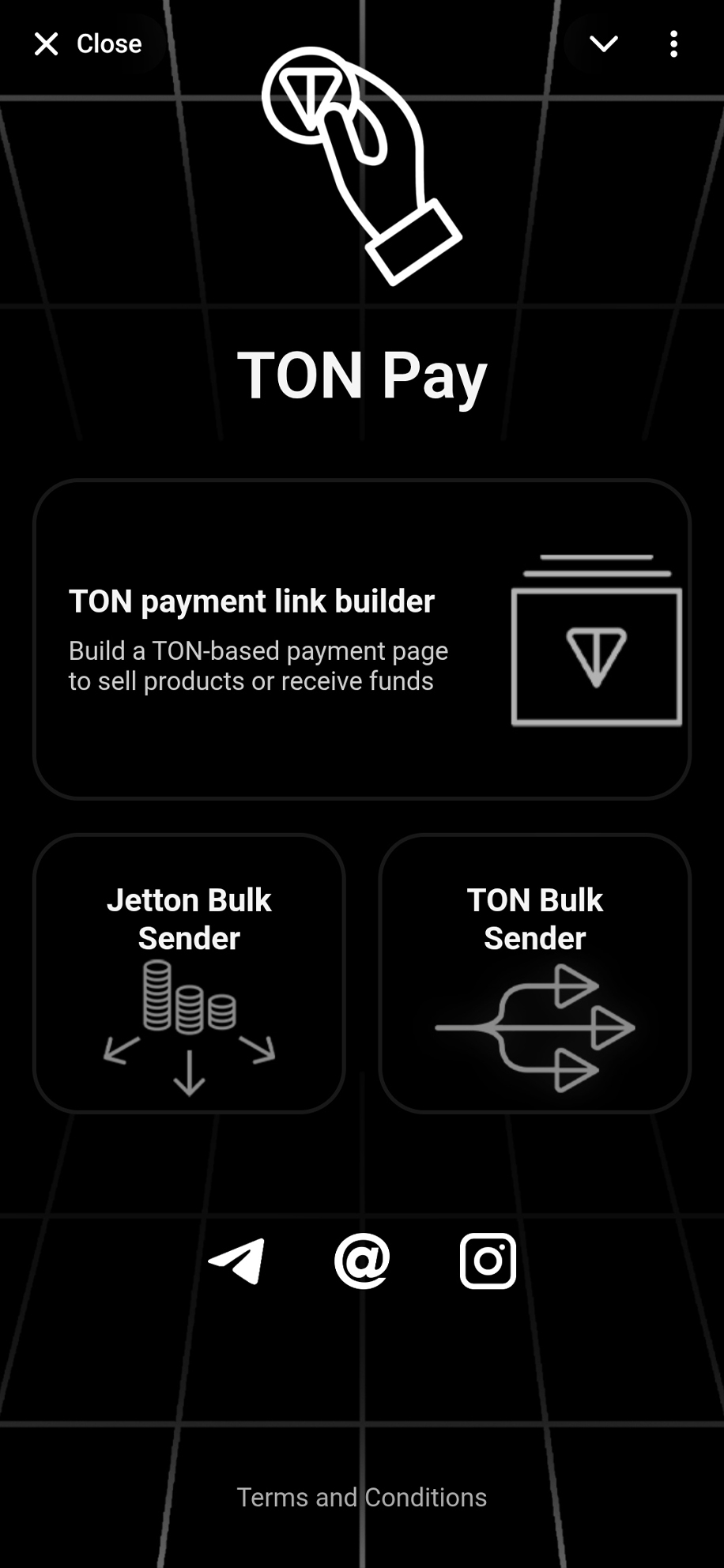Click the X close icon
The image size is (724, 1568).
click(47, 44)
